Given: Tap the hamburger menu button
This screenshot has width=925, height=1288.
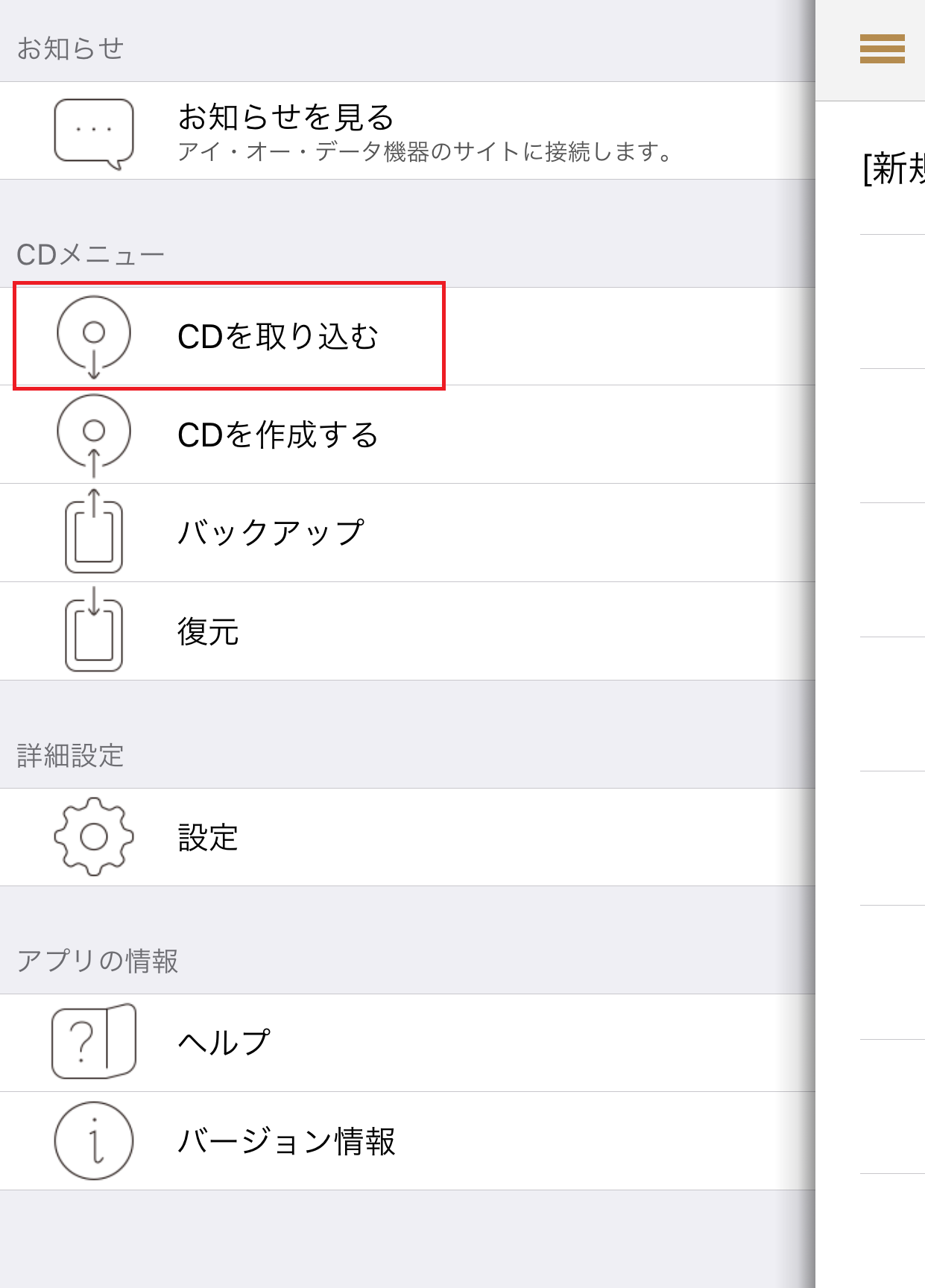Looking at the screenshot, I should click(x=882, y=49).
